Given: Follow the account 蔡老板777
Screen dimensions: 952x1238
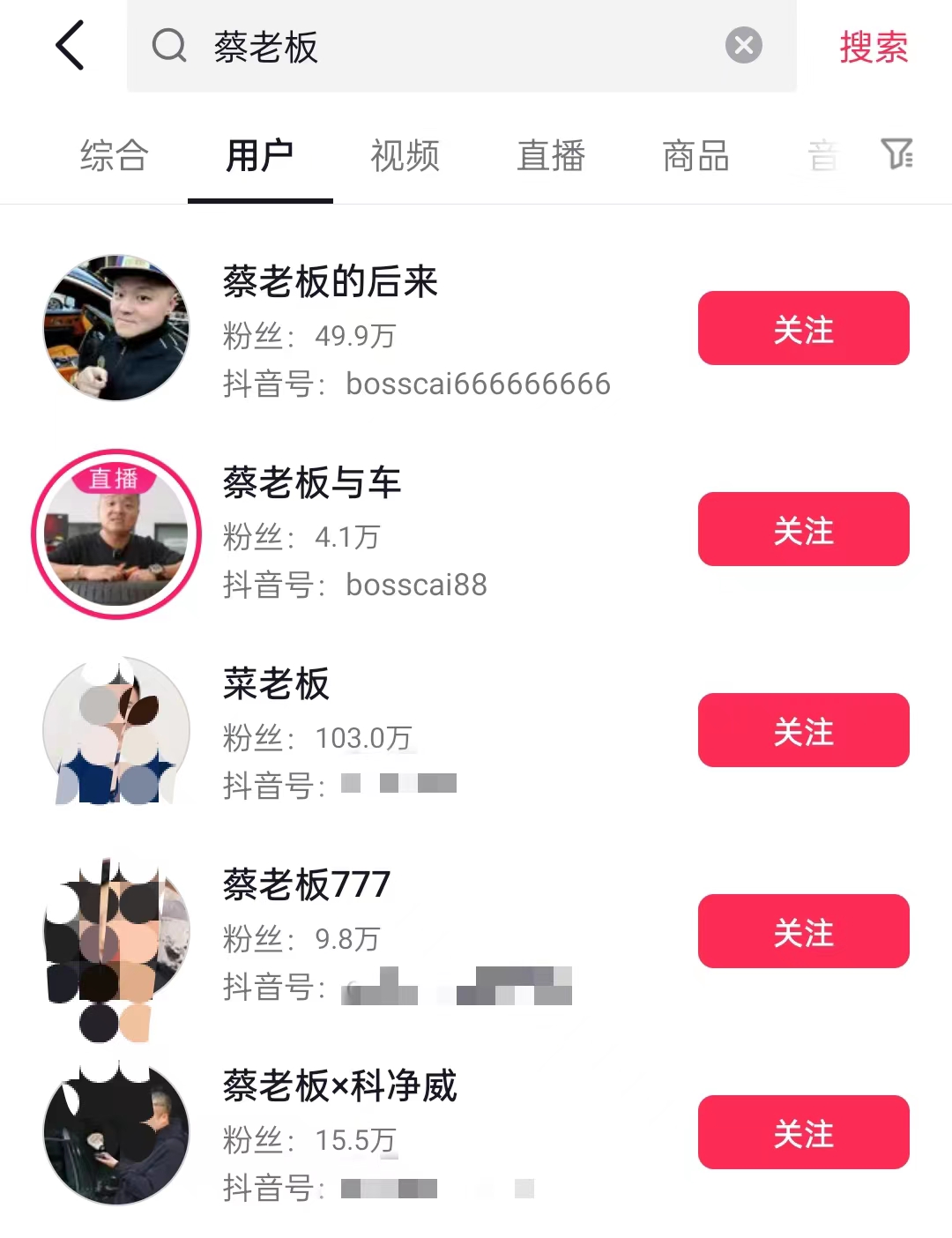Looking at the screenshot, I should pyautogui.click(x=803, y=931).
